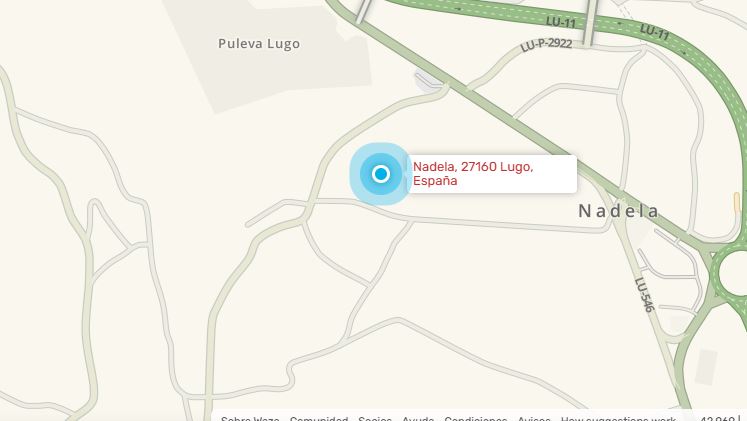Screen dimensions: 747x421
Task: Open the Sobre Waze footer link
Action: coord(250,419)
